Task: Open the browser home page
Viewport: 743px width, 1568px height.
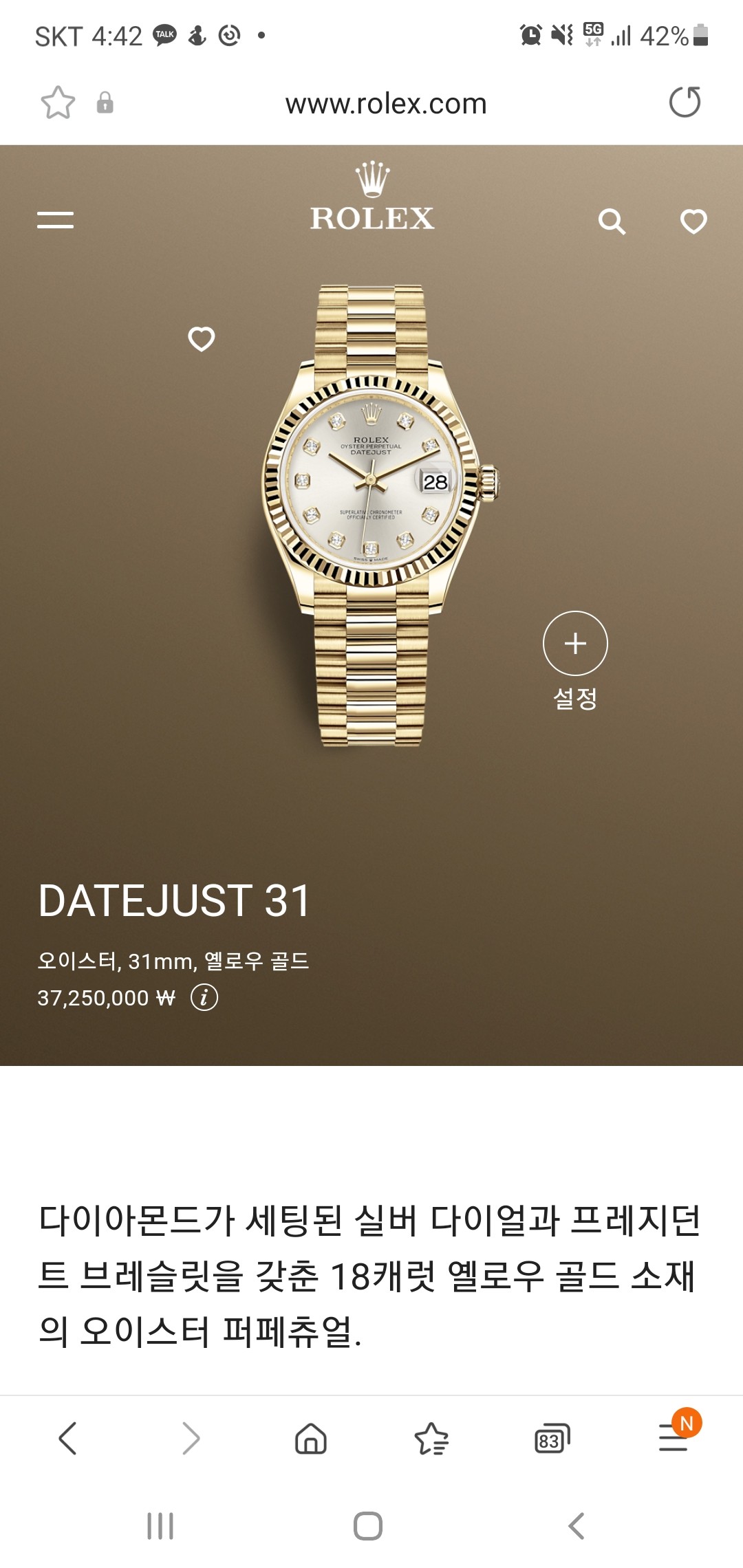Action: [311, 1438]
